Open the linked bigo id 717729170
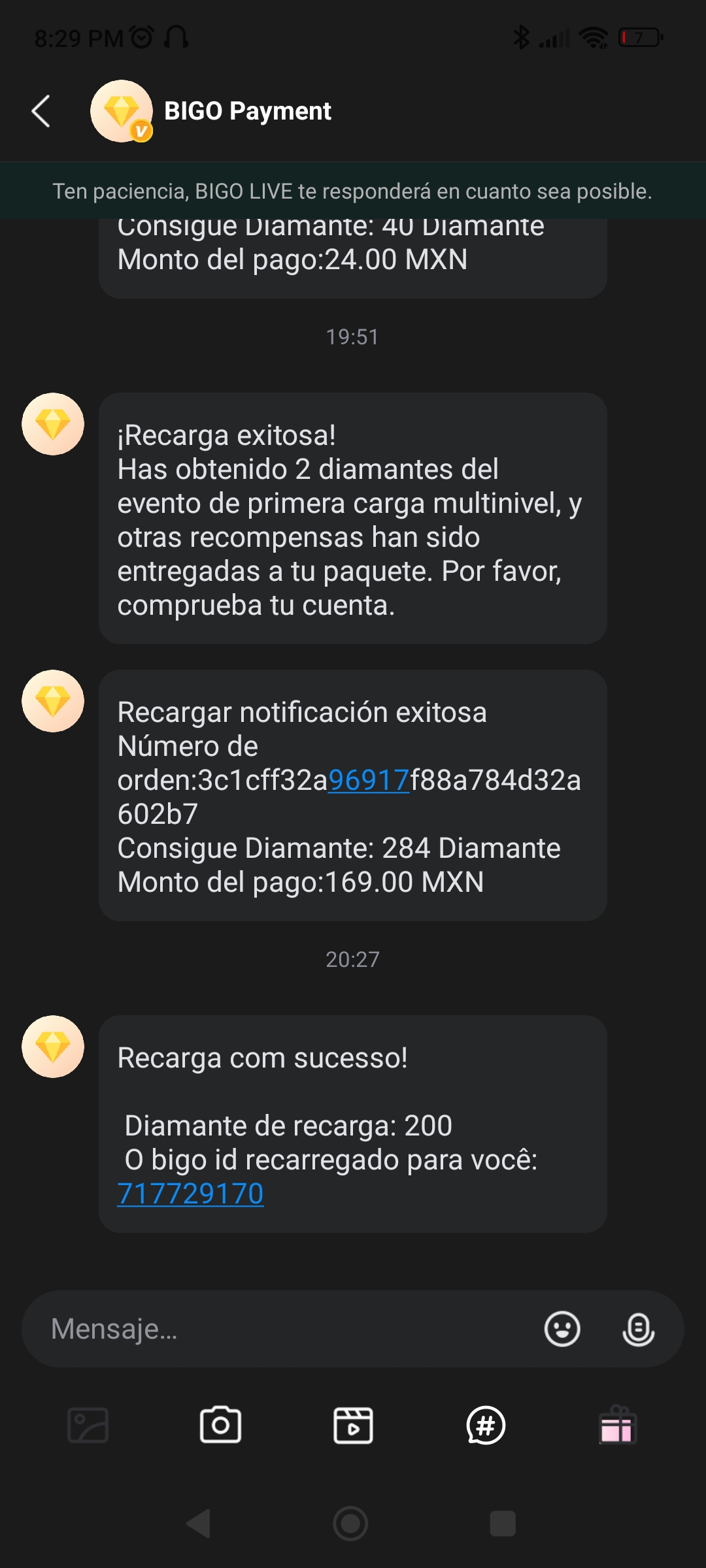 pos(190,1194)
